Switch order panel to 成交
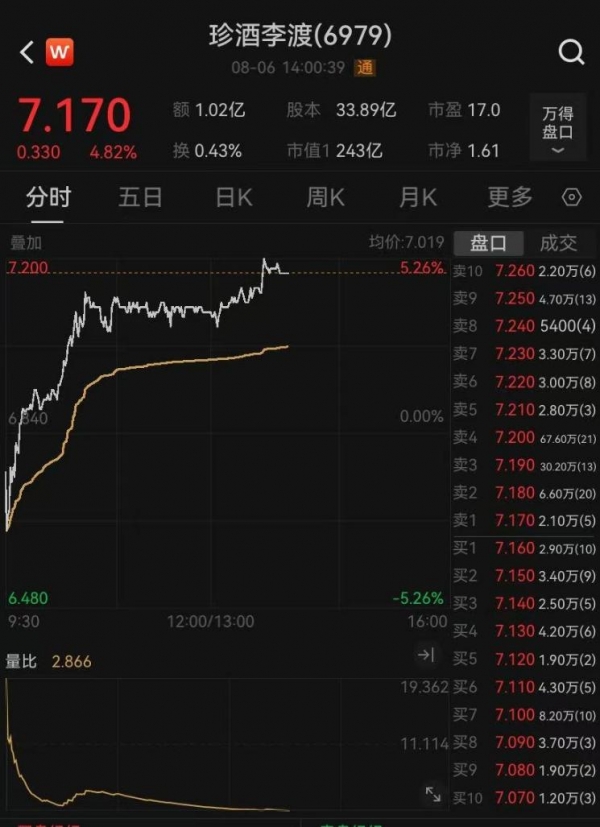This screenshot has height=827, width=600. pyautogui.click(x=558, y=242)
